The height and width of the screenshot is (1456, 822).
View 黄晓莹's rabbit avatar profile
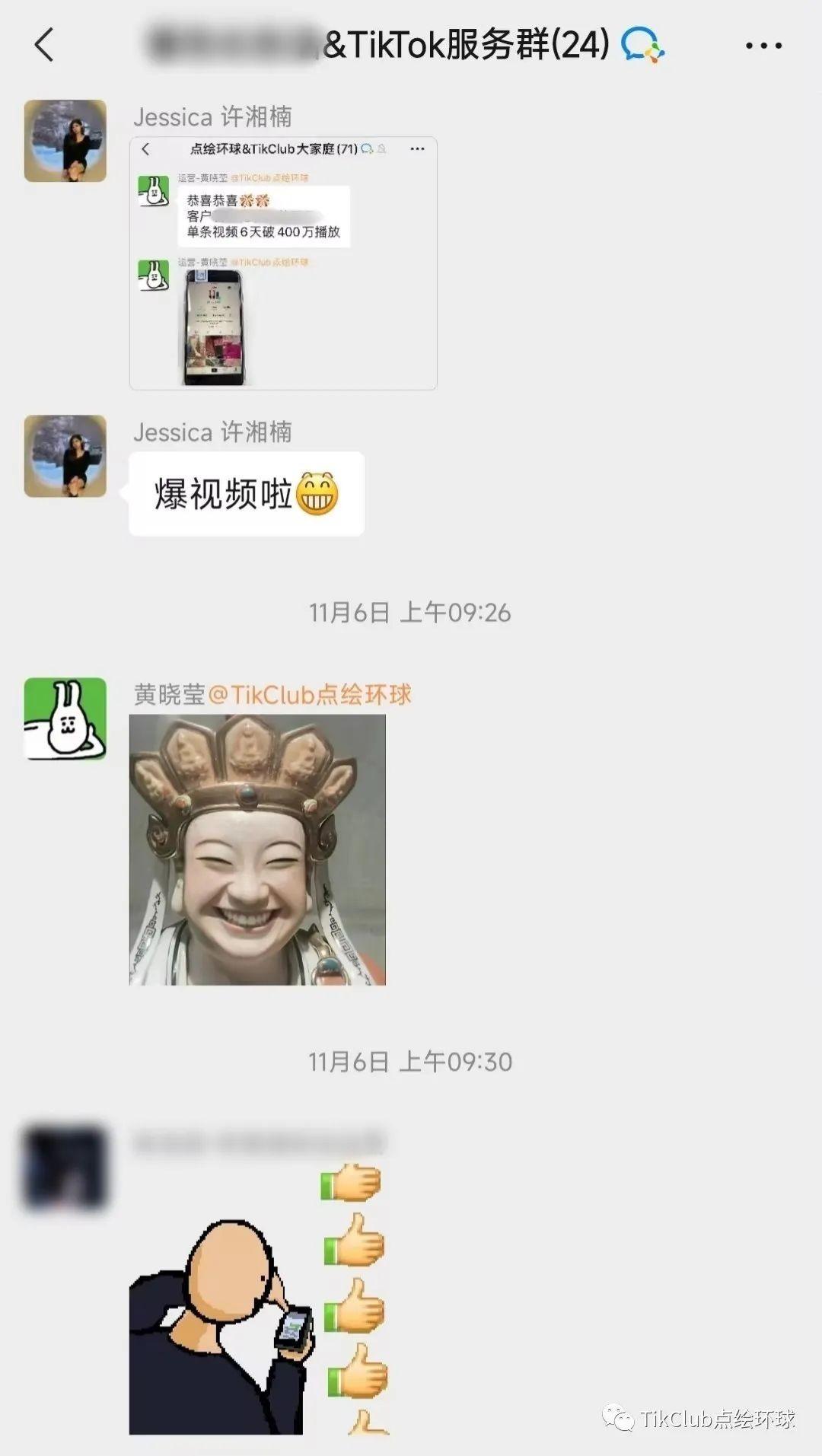[65, 718]
